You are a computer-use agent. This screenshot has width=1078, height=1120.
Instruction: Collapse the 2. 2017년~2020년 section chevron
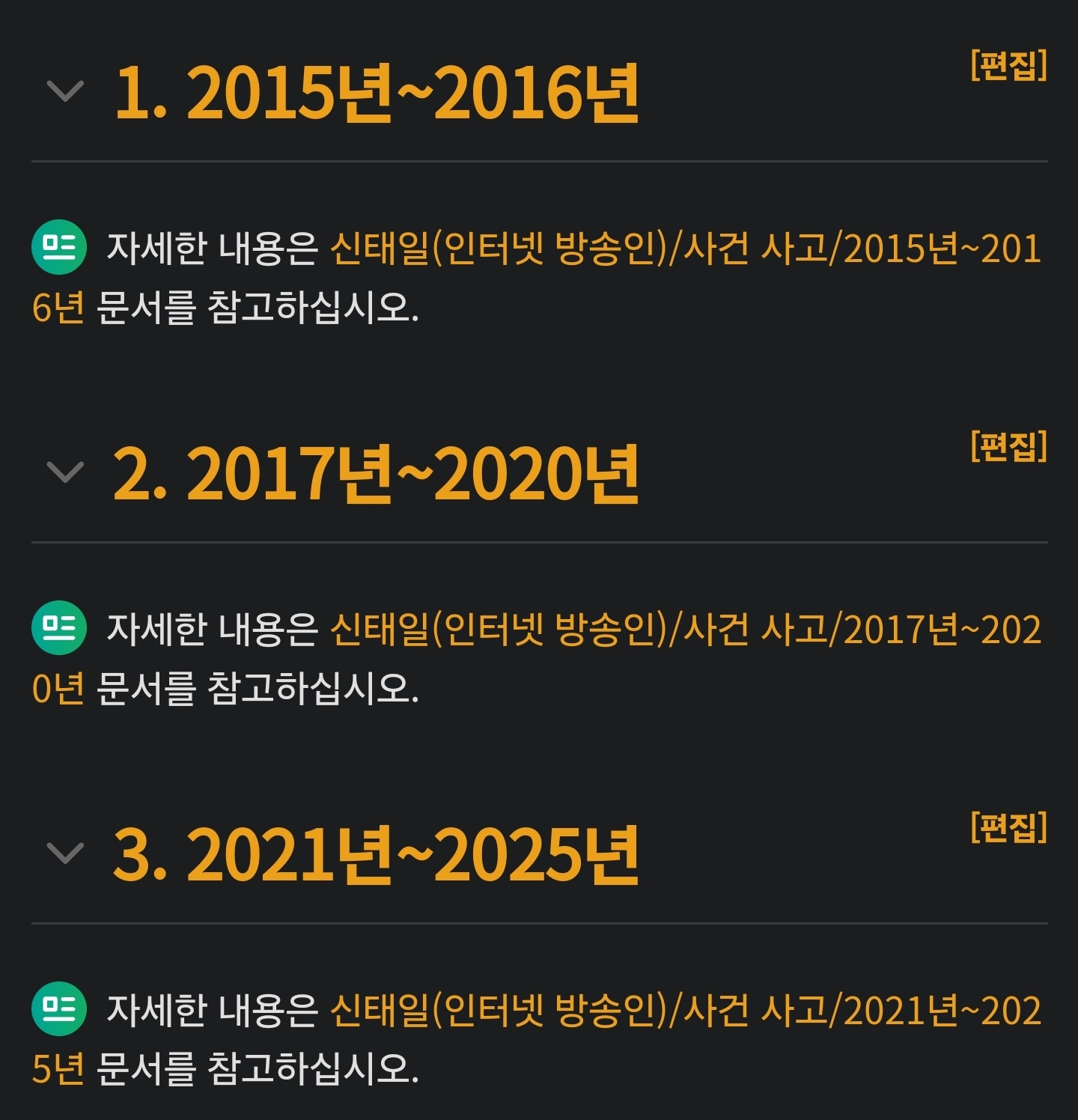coord(65,472)
